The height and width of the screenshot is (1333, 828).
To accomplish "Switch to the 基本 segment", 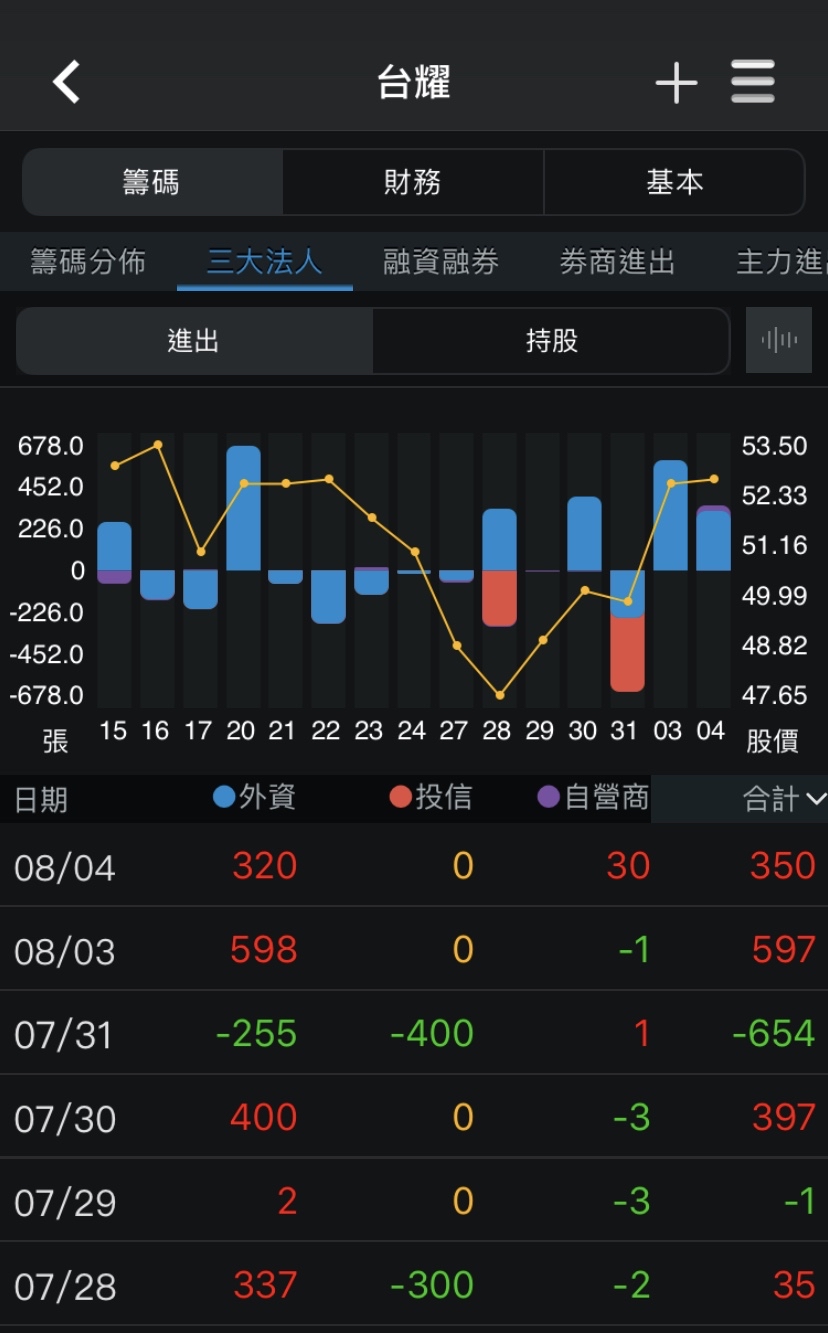I will (674, 182).
